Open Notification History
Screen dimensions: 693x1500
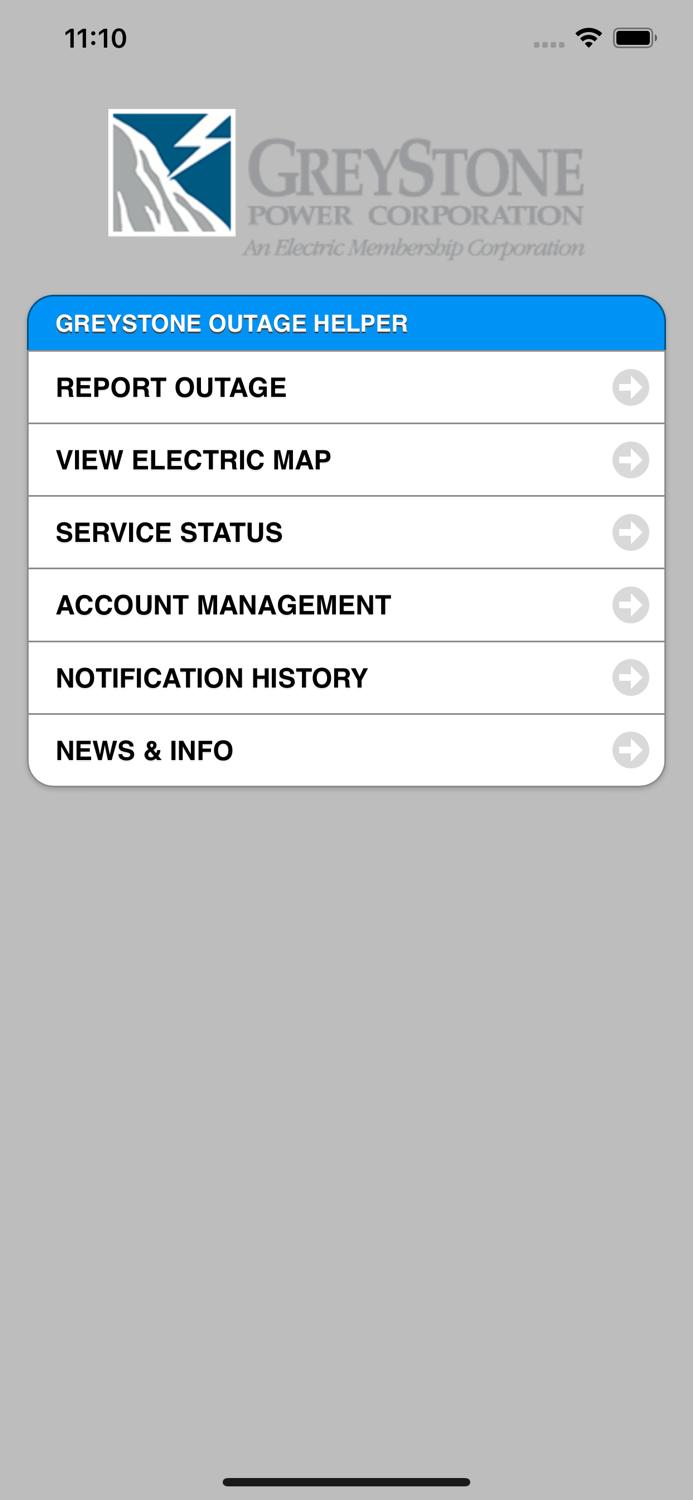pos(346,678)
